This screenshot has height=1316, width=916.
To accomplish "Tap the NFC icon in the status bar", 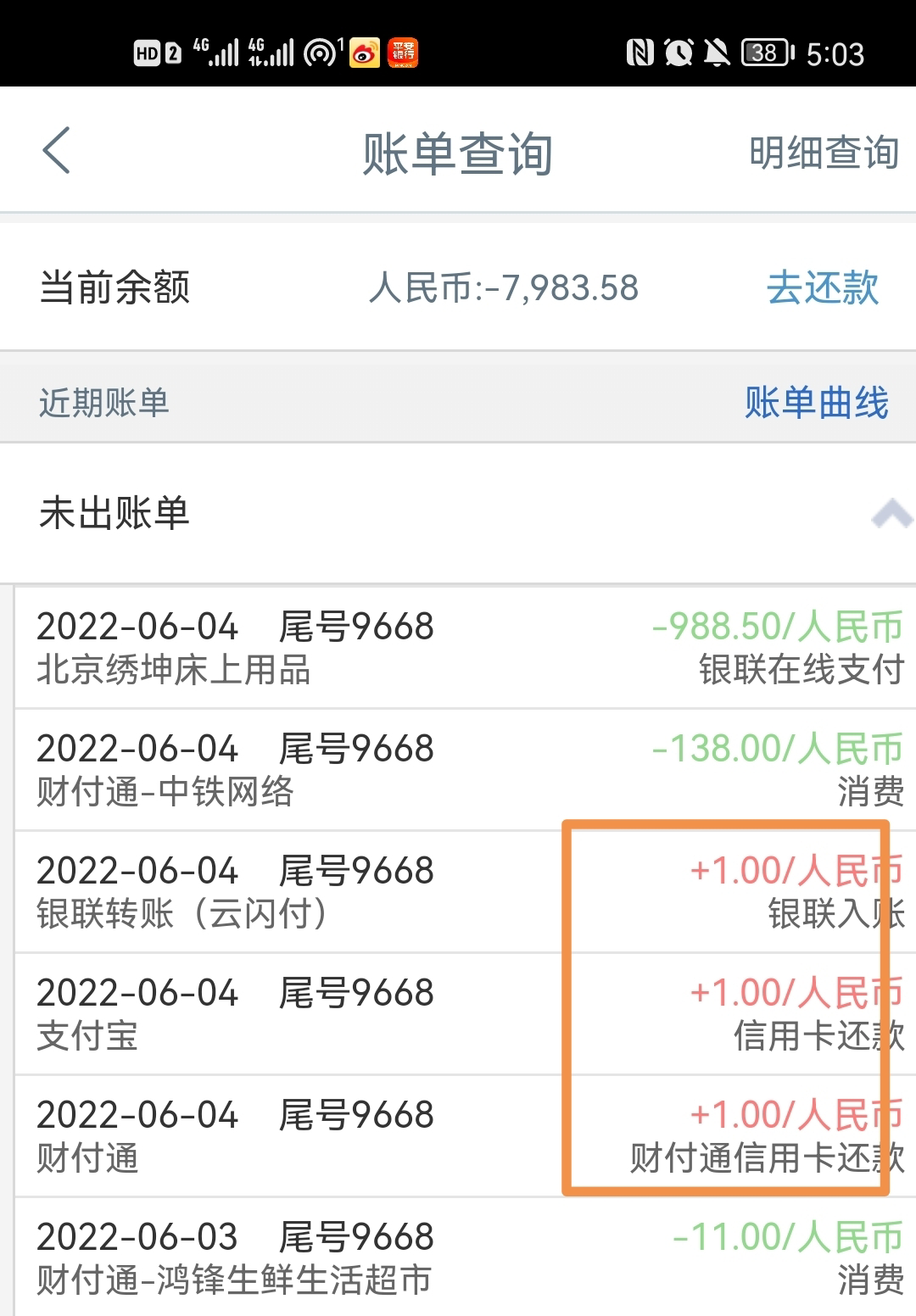I will 640,53.
